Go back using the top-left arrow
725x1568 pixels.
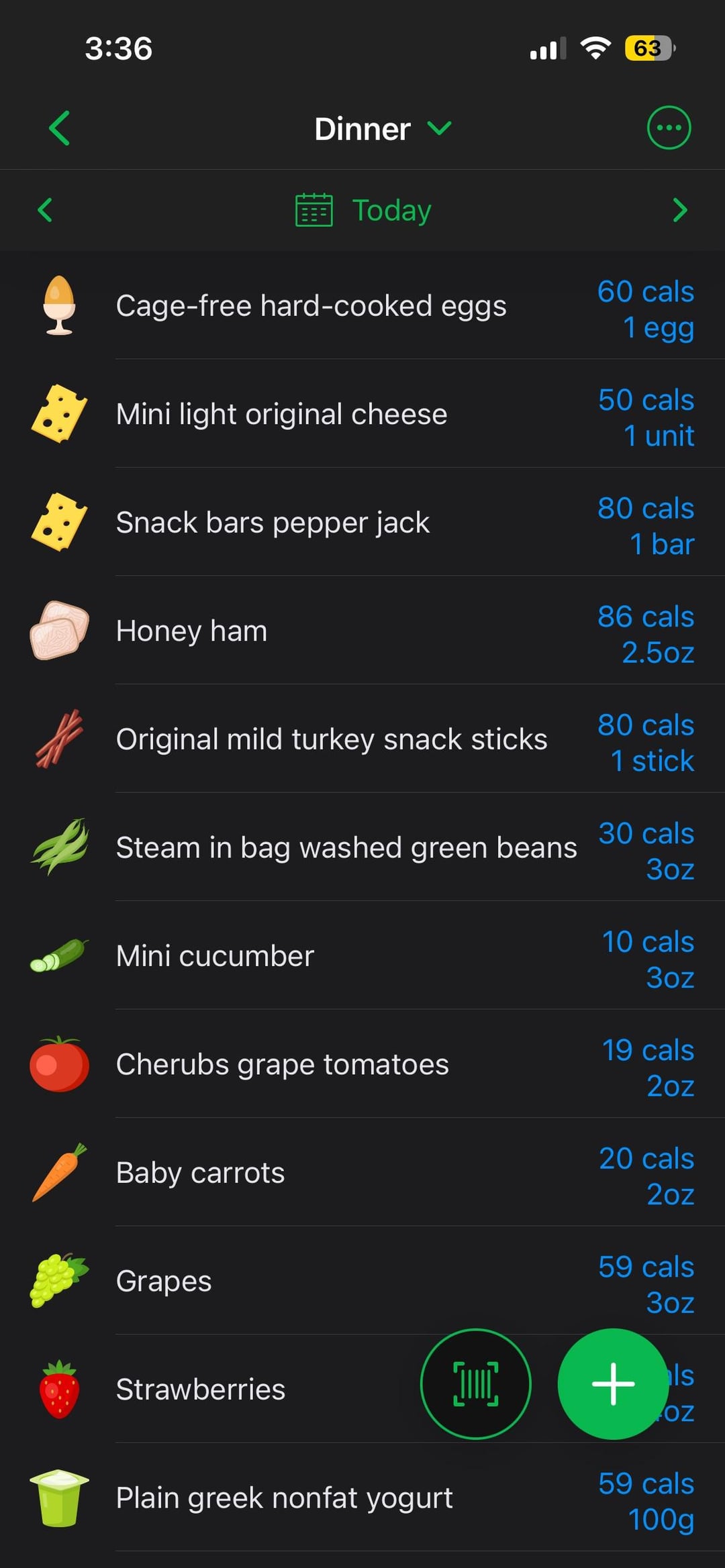59,128
